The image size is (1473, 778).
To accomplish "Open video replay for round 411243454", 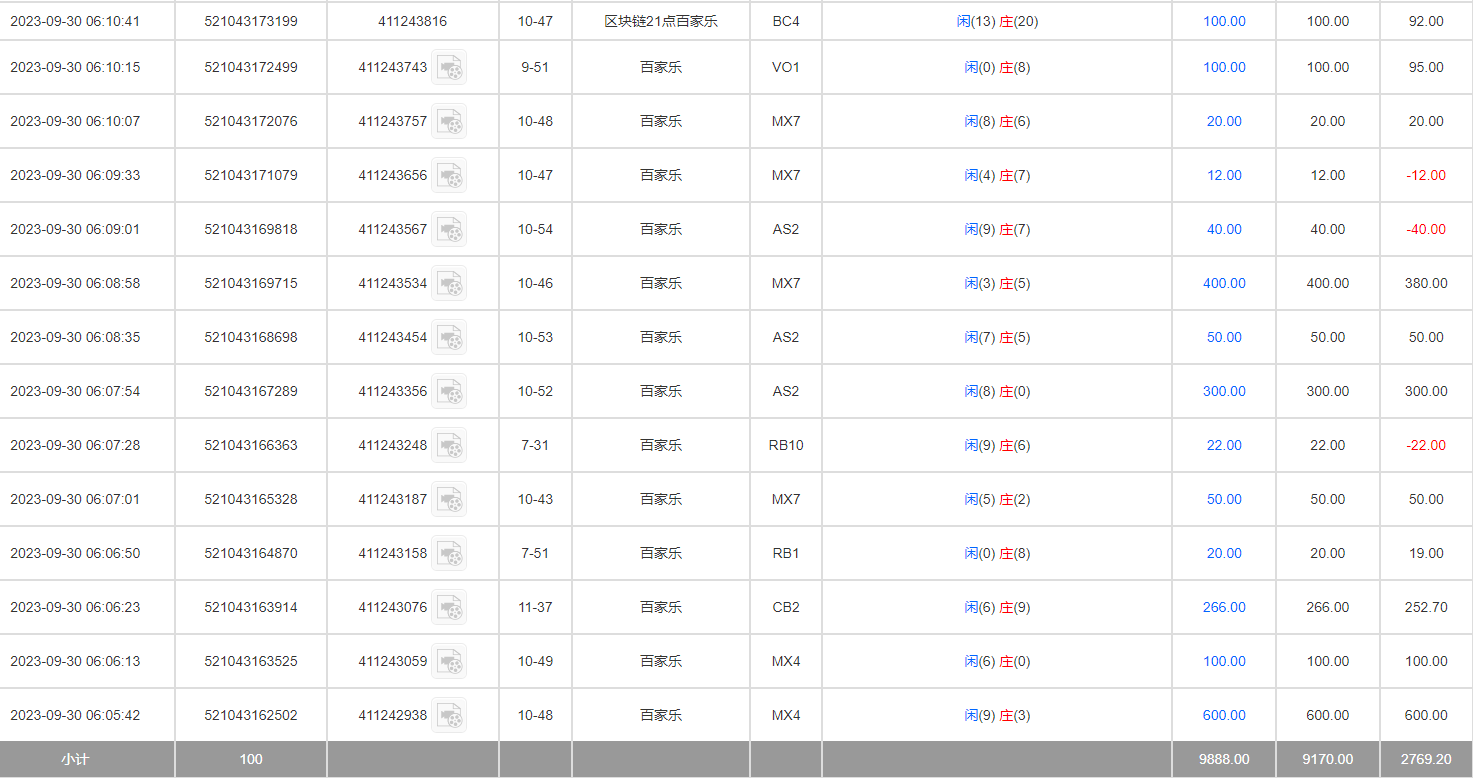I will 449,337.
